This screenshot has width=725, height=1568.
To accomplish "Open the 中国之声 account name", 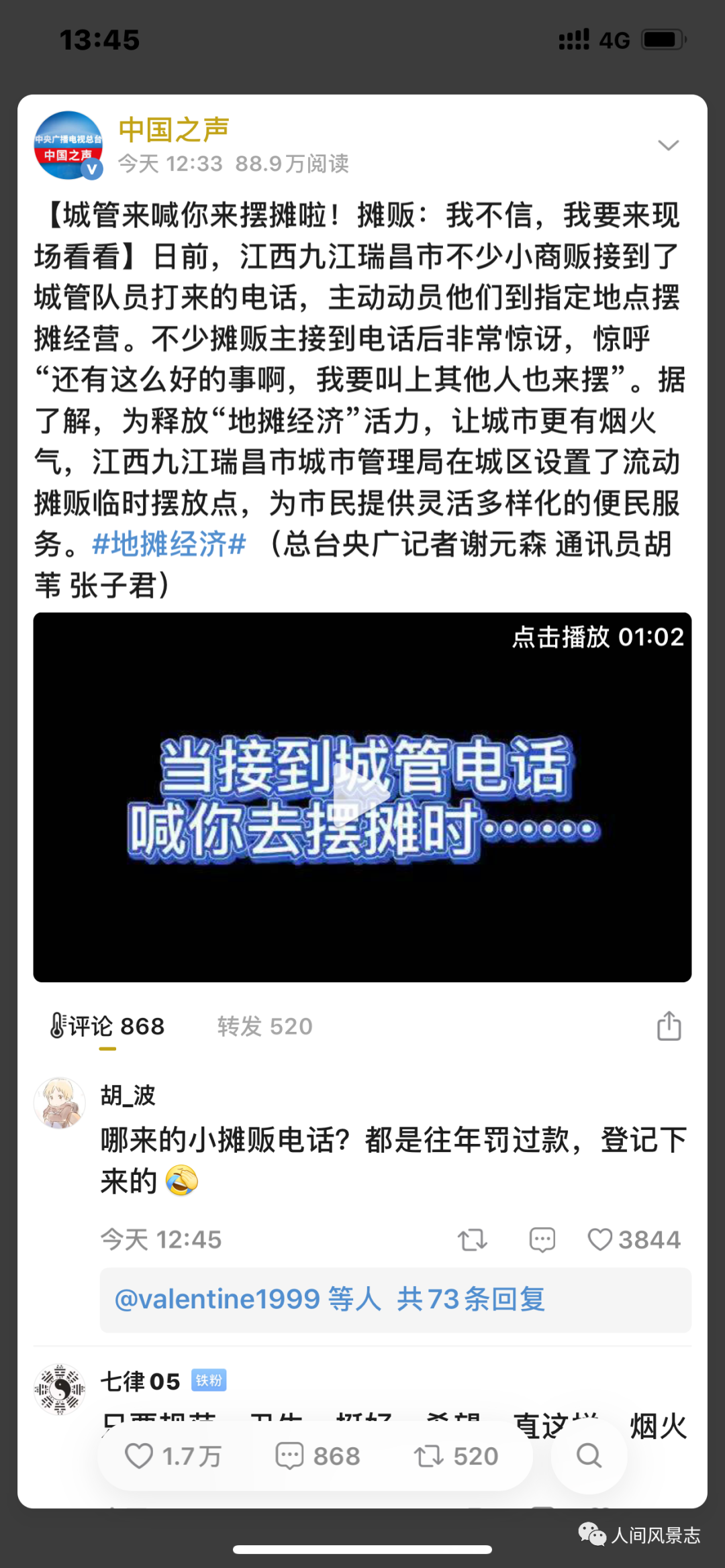I will [x=174, y=129].
